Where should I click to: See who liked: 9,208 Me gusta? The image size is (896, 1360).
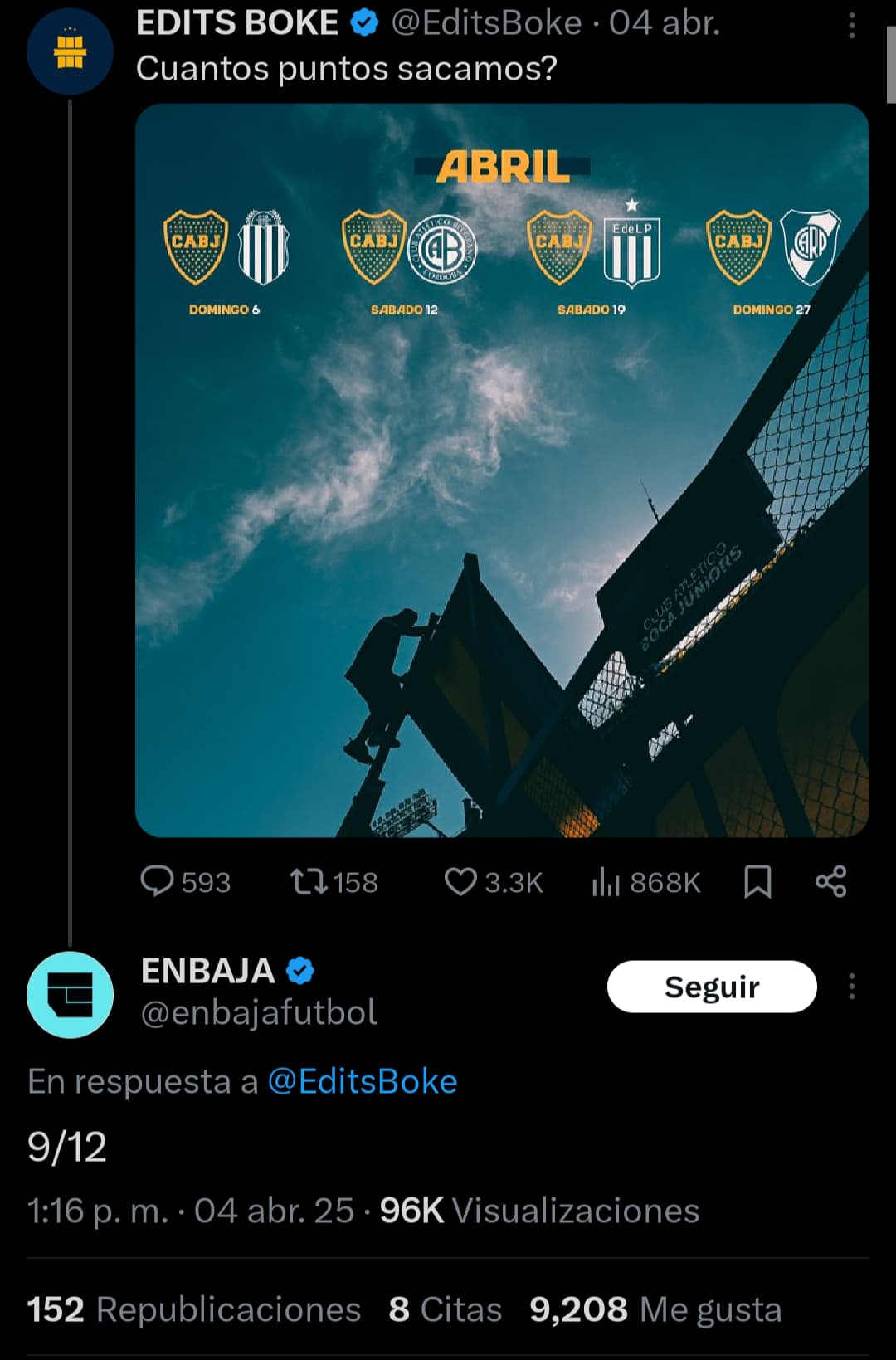[655, 1309]
